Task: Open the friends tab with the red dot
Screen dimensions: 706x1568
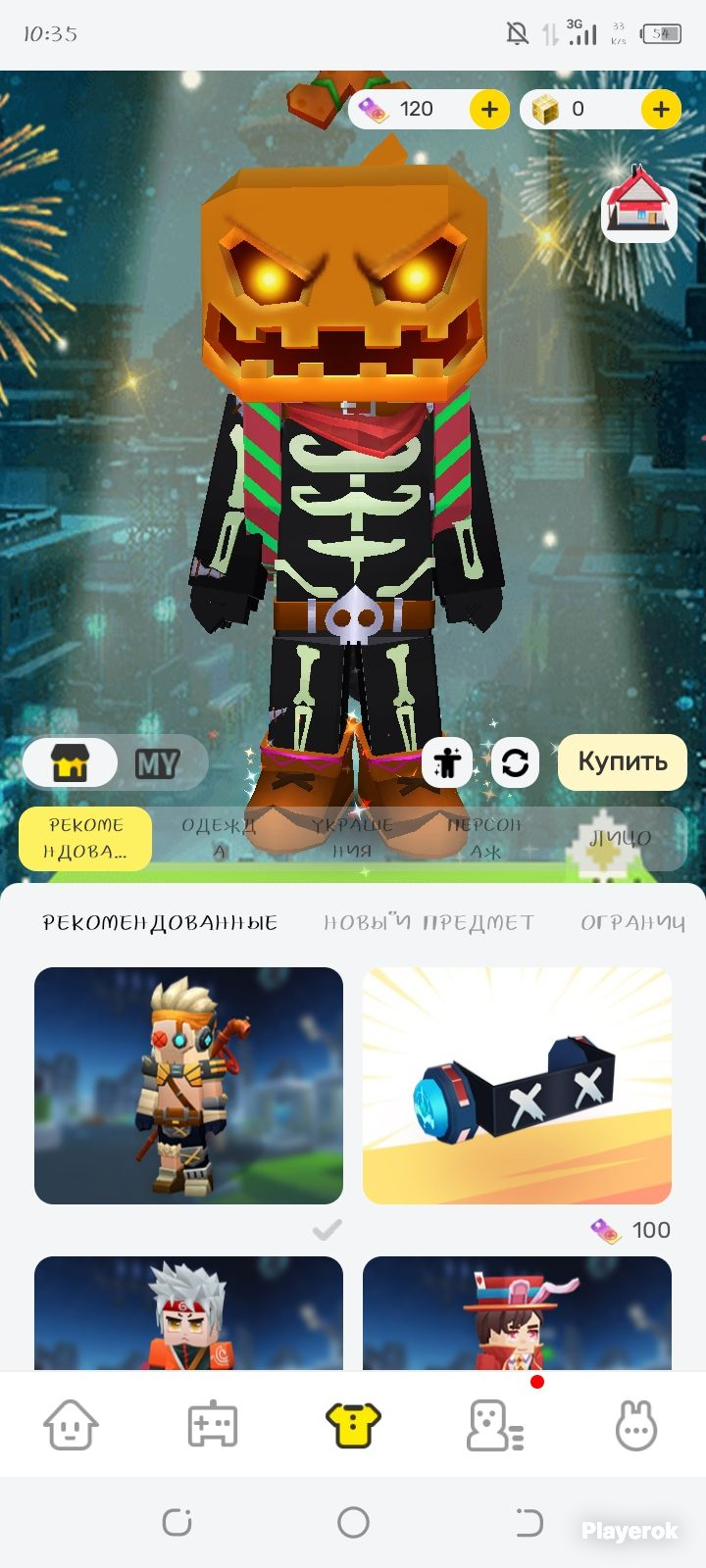Action: click(494, 1424)
